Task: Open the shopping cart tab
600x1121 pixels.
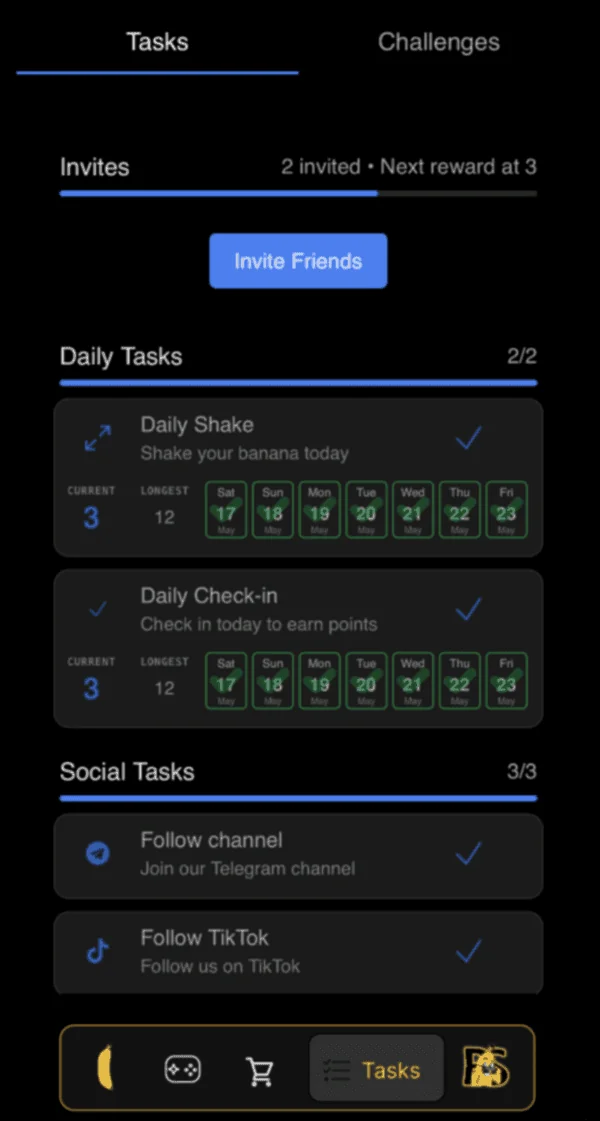Action: (x=259, y=1070)
